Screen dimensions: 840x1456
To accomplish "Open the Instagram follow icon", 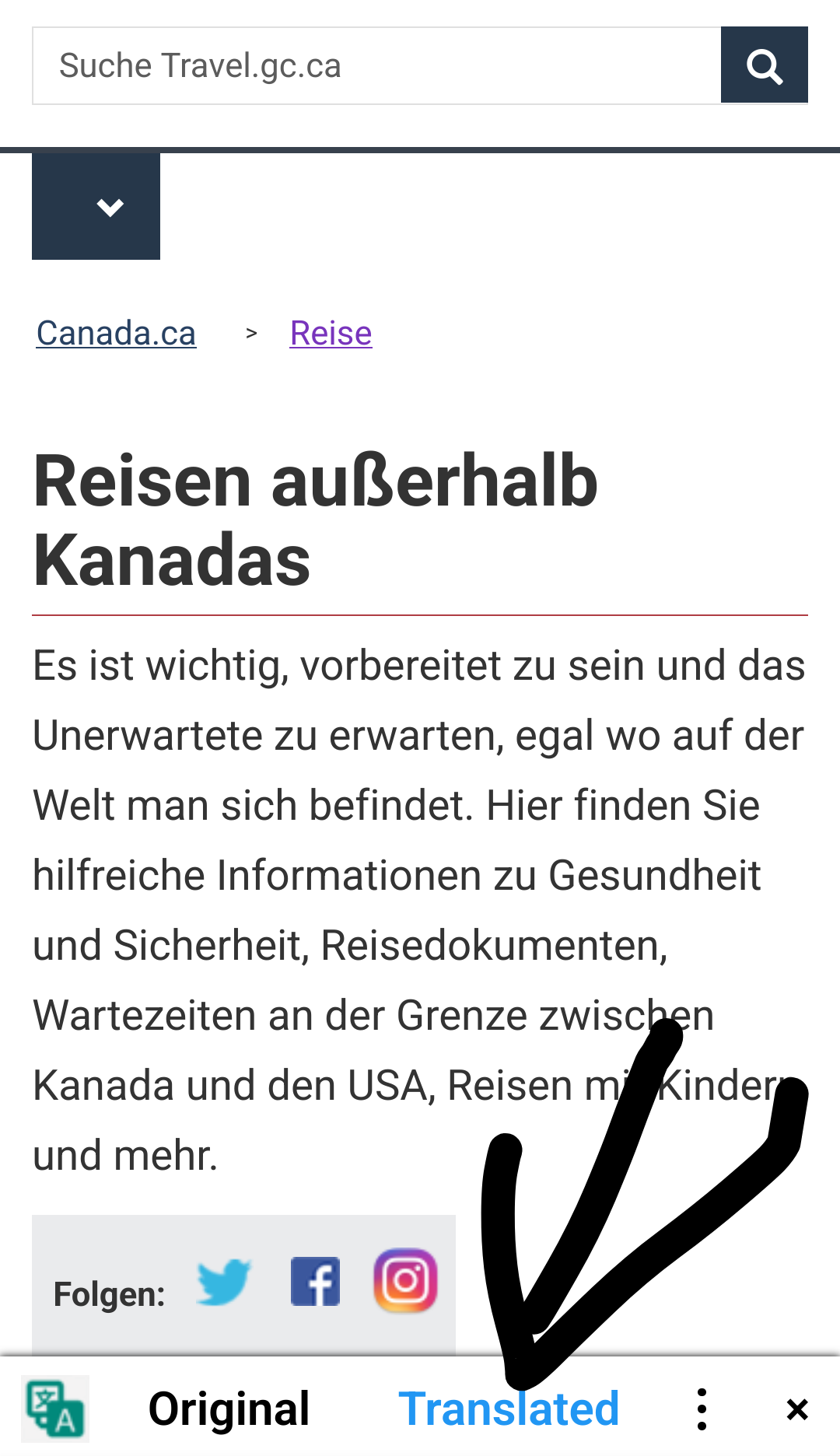I will 405,1281.
